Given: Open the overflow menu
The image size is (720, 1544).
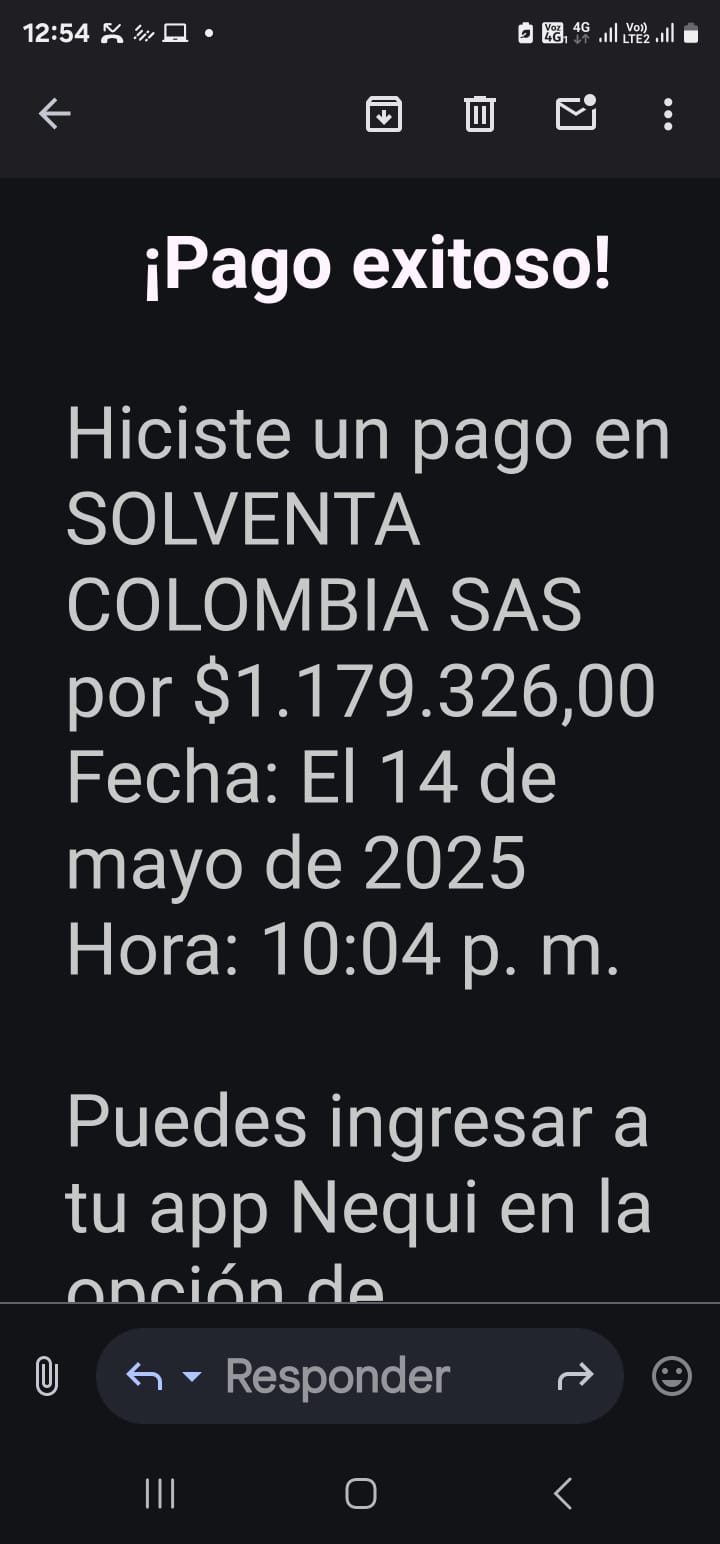Looking at the screenshot, I should pyautogui.click(x=668, y=114).
